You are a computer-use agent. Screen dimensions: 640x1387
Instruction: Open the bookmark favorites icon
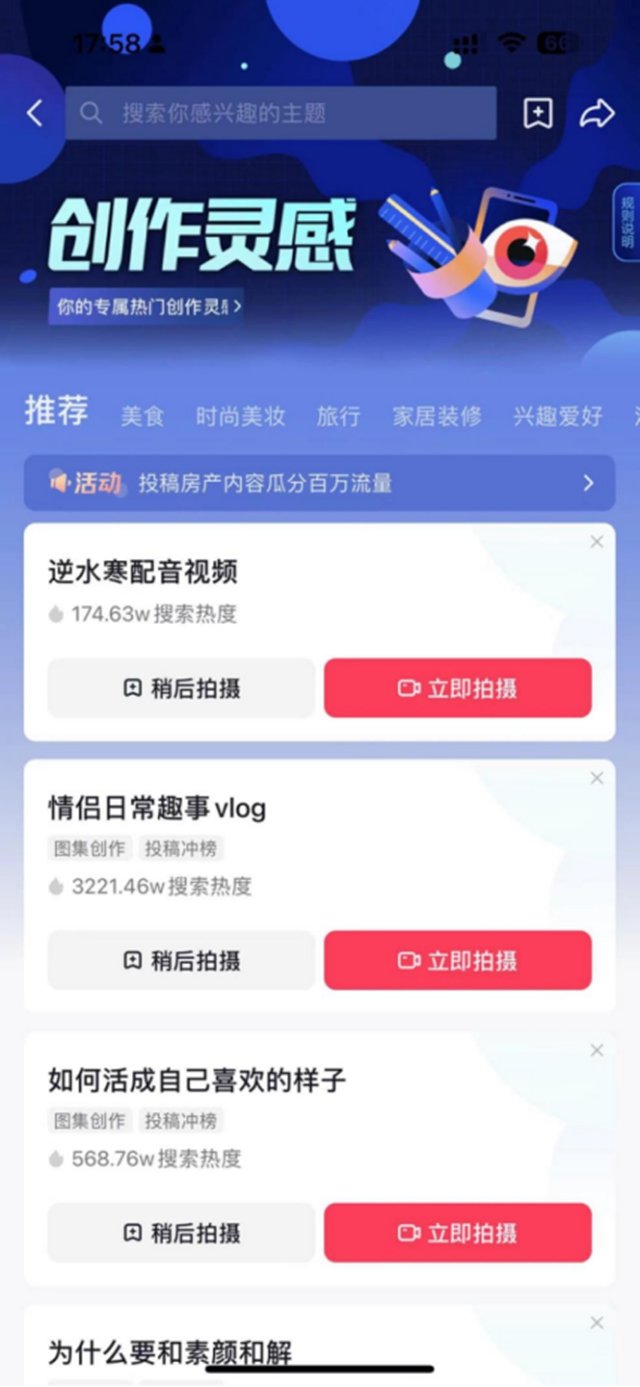pos(538,113)
